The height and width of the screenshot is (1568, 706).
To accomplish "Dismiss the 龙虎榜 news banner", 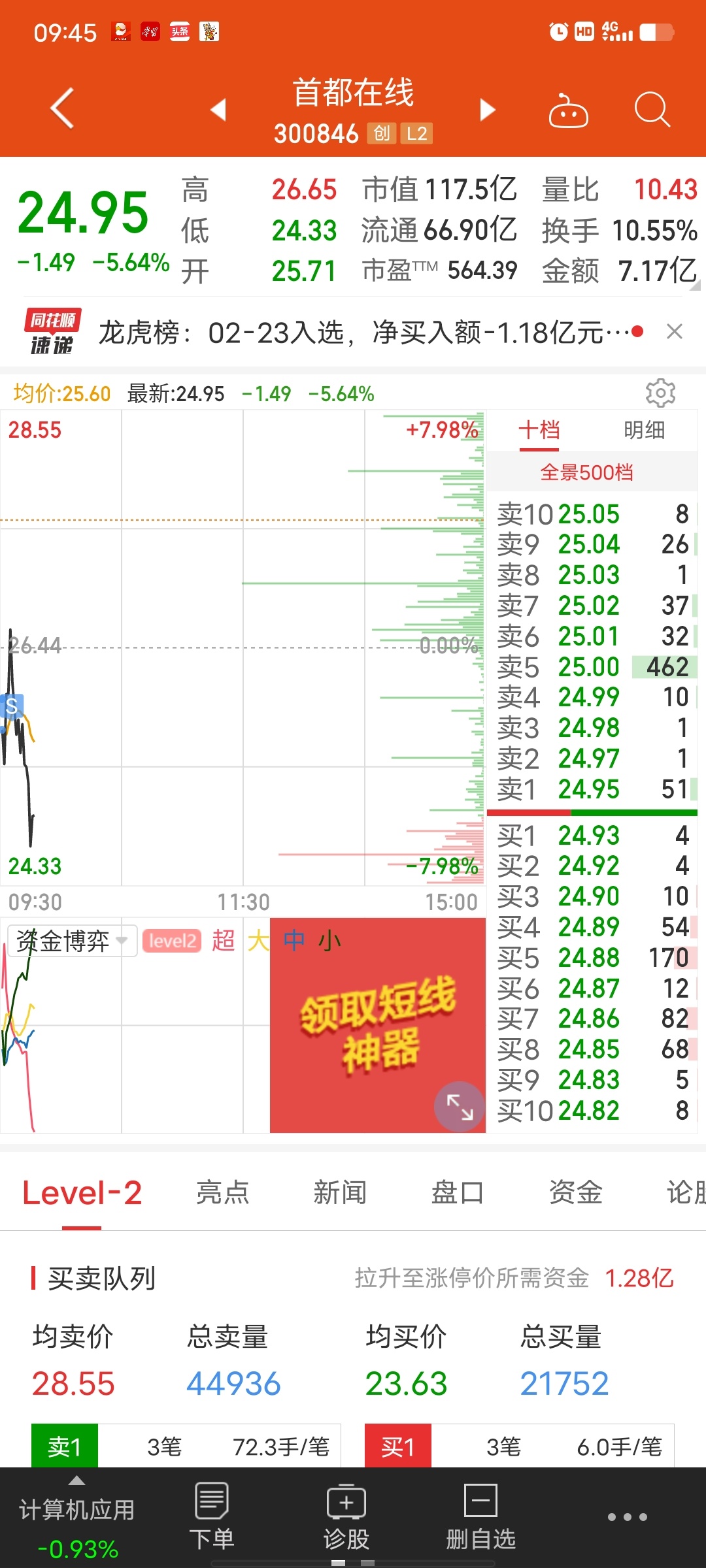I will point(675,331).
